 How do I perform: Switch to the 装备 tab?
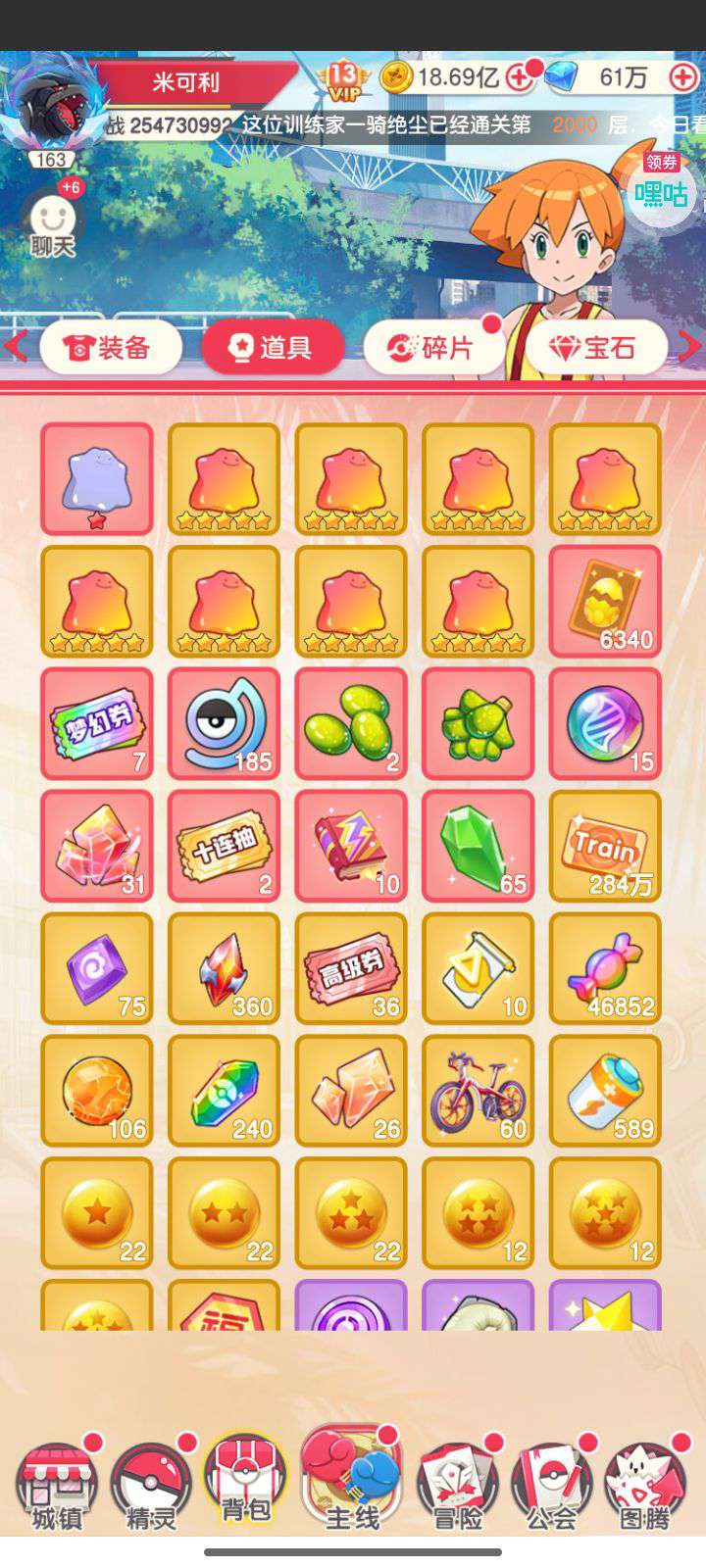click(110, 347)
